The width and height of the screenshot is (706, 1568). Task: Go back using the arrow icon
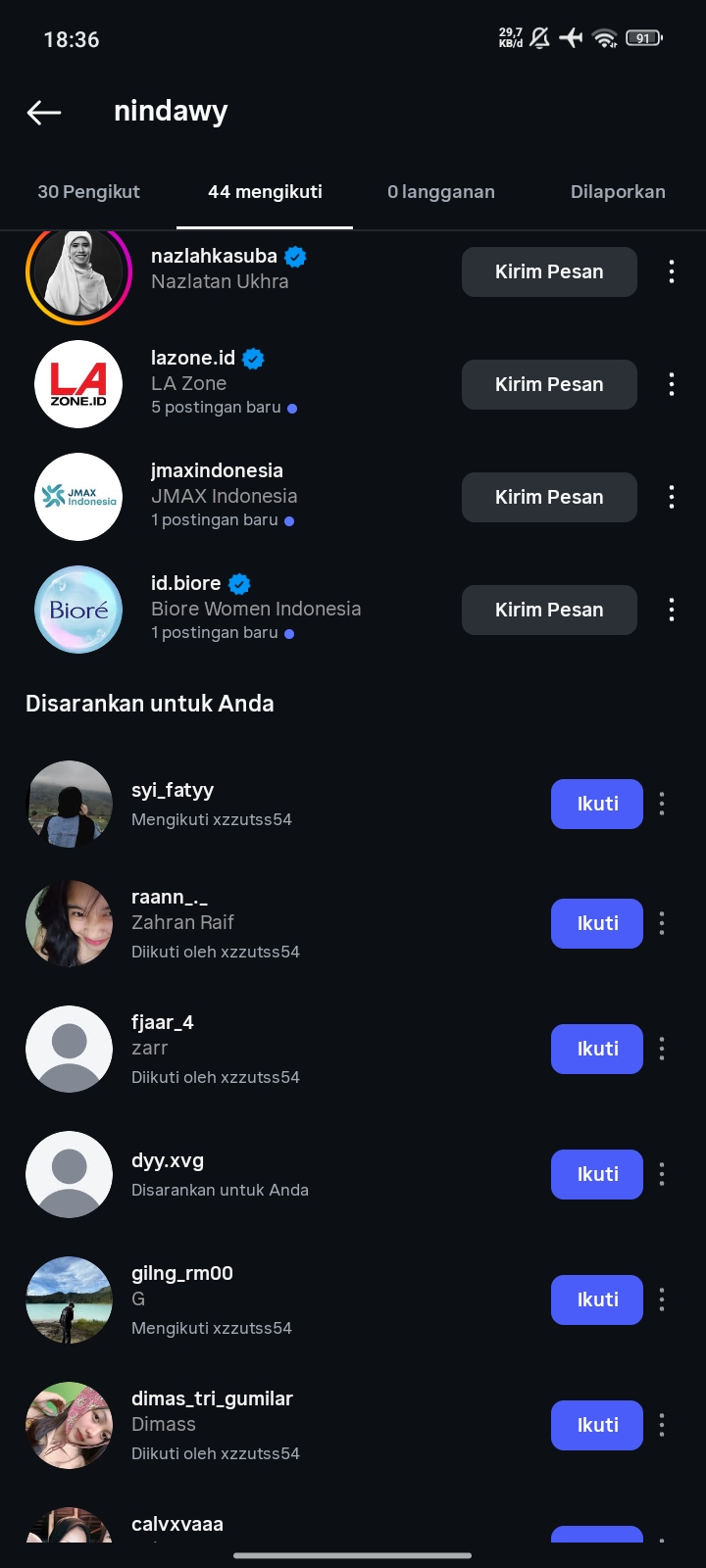coord(44,113)
